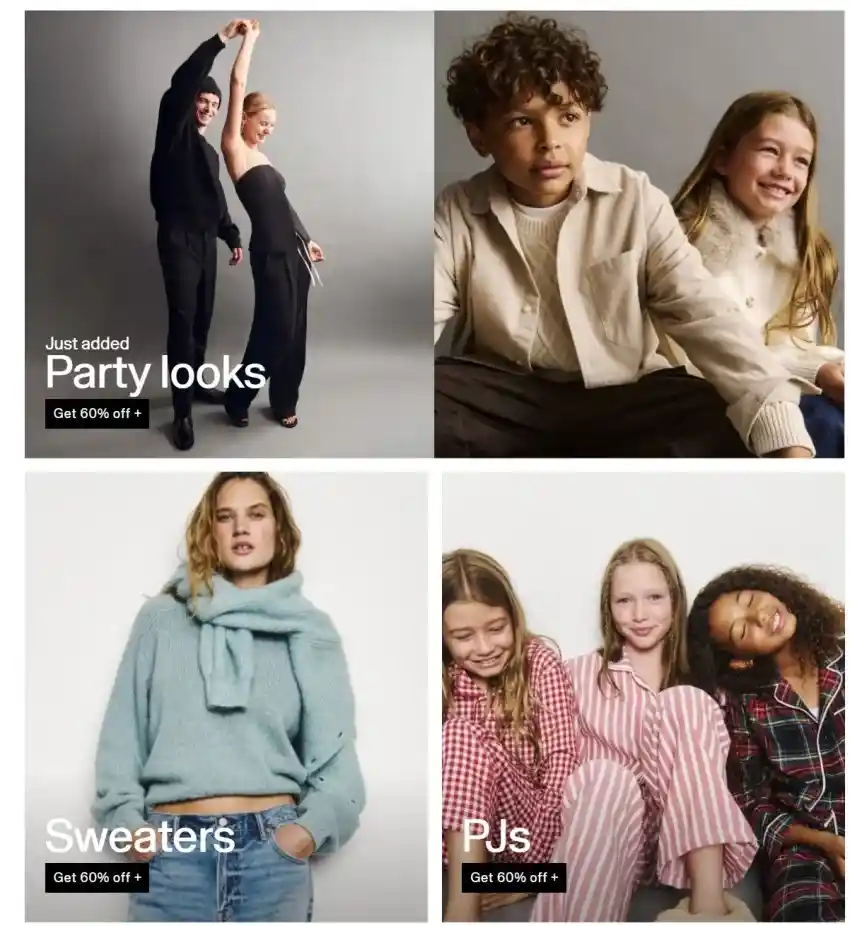The image size is (850, 926).
Task: Tap Get 60% off under Party looks
Action: click(97, 413)
